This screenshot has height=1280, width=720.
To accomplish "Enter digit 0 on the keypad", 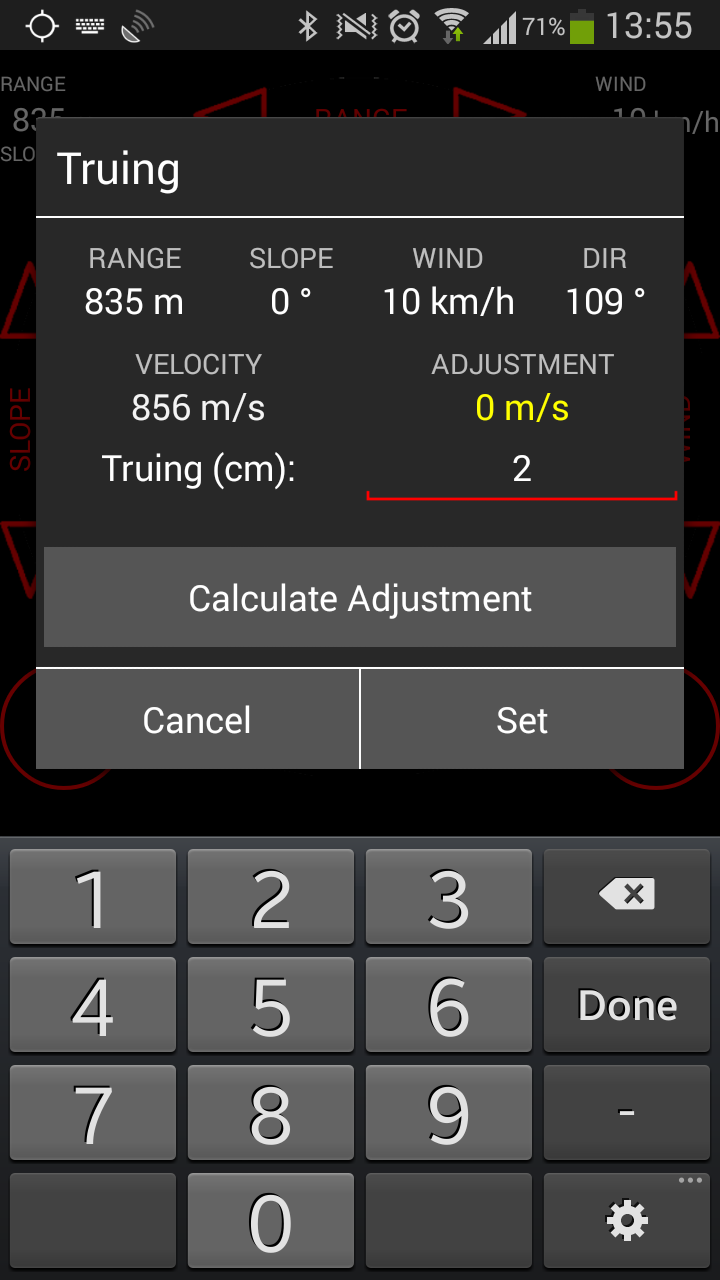I will click(x=271, y=1221).
